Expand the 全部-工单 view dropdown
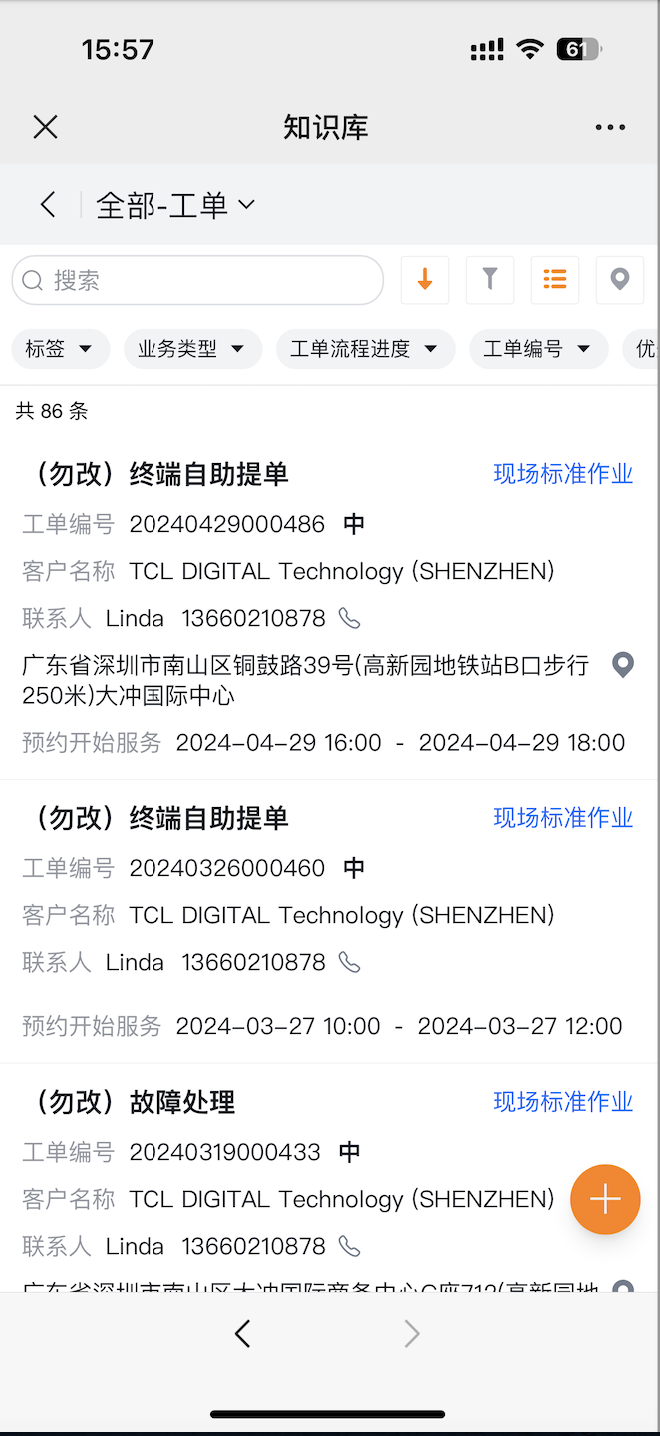Screen dimensions: 660x1436 click(176, 205)
